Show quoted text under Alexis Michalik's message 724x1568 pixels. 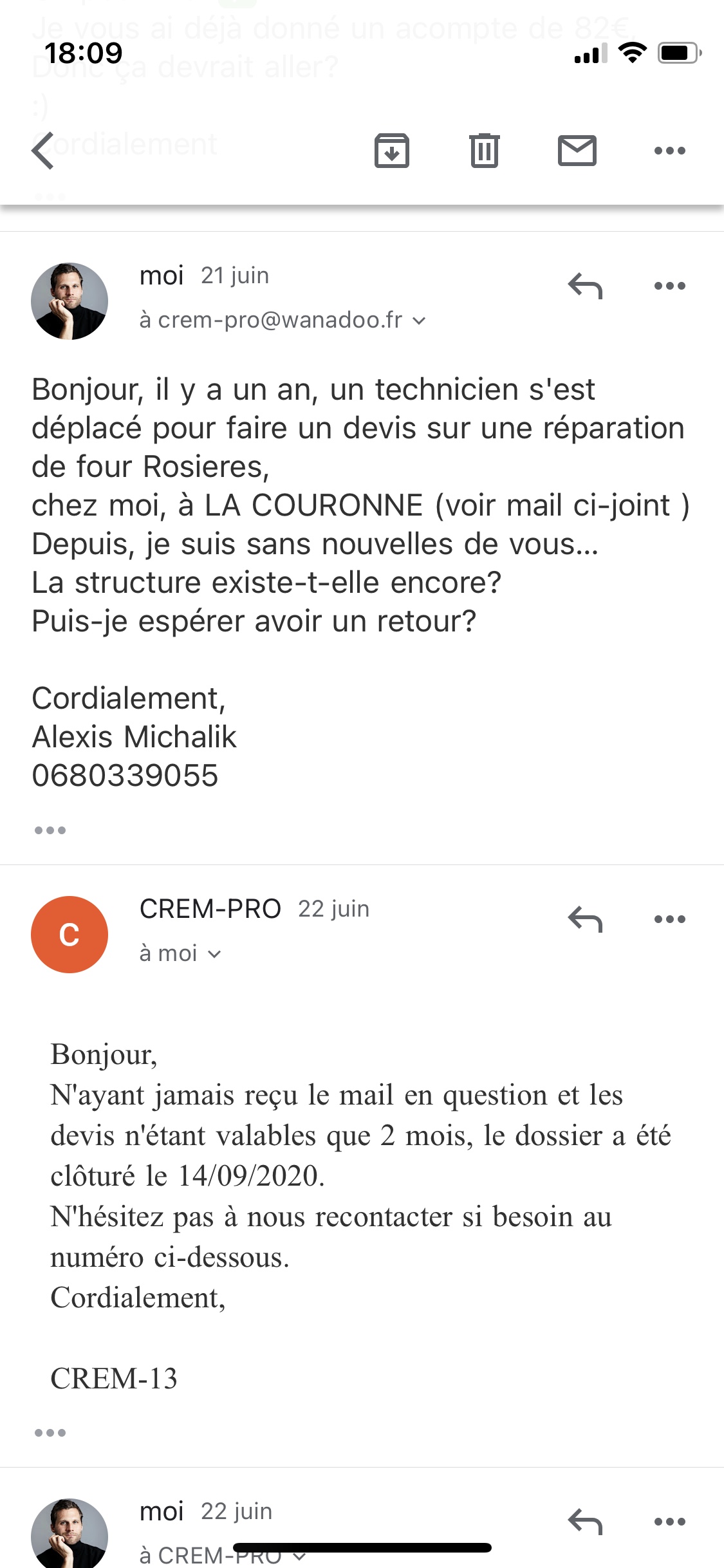[x=50, y=830]
